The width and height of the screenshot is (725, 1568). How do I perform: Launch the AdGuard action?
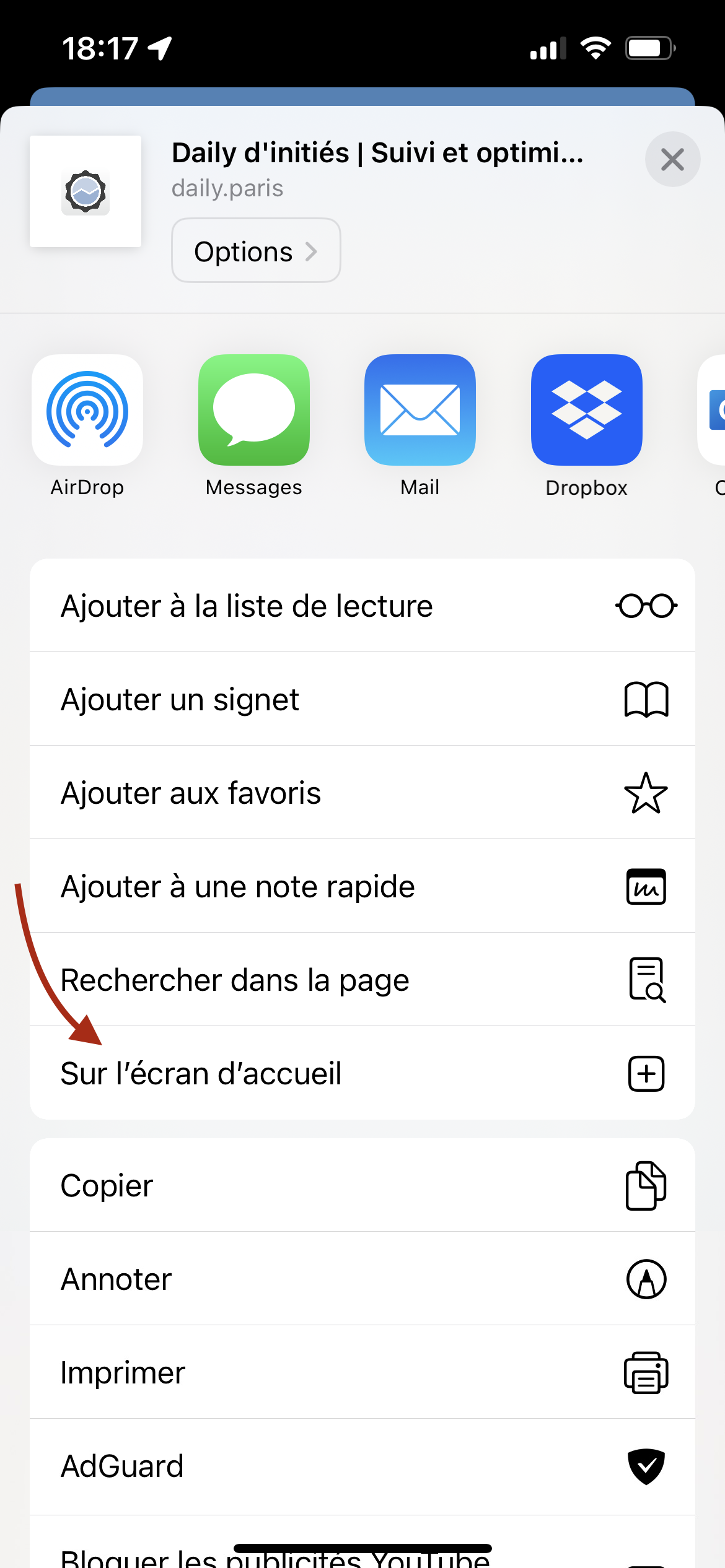[362, 1466]
